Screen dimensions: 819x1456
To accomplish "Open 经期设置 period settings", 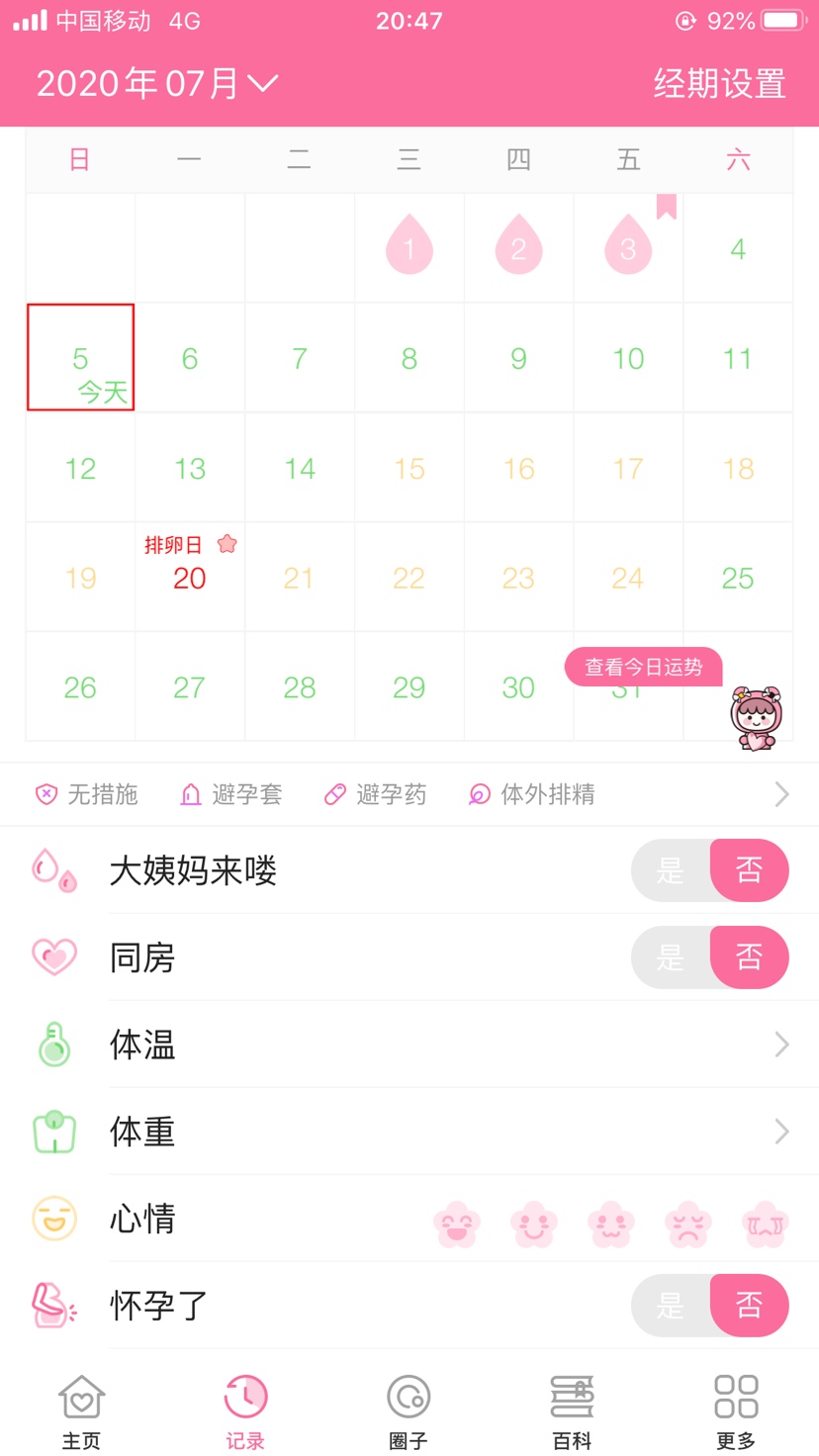I will (719, 84).
